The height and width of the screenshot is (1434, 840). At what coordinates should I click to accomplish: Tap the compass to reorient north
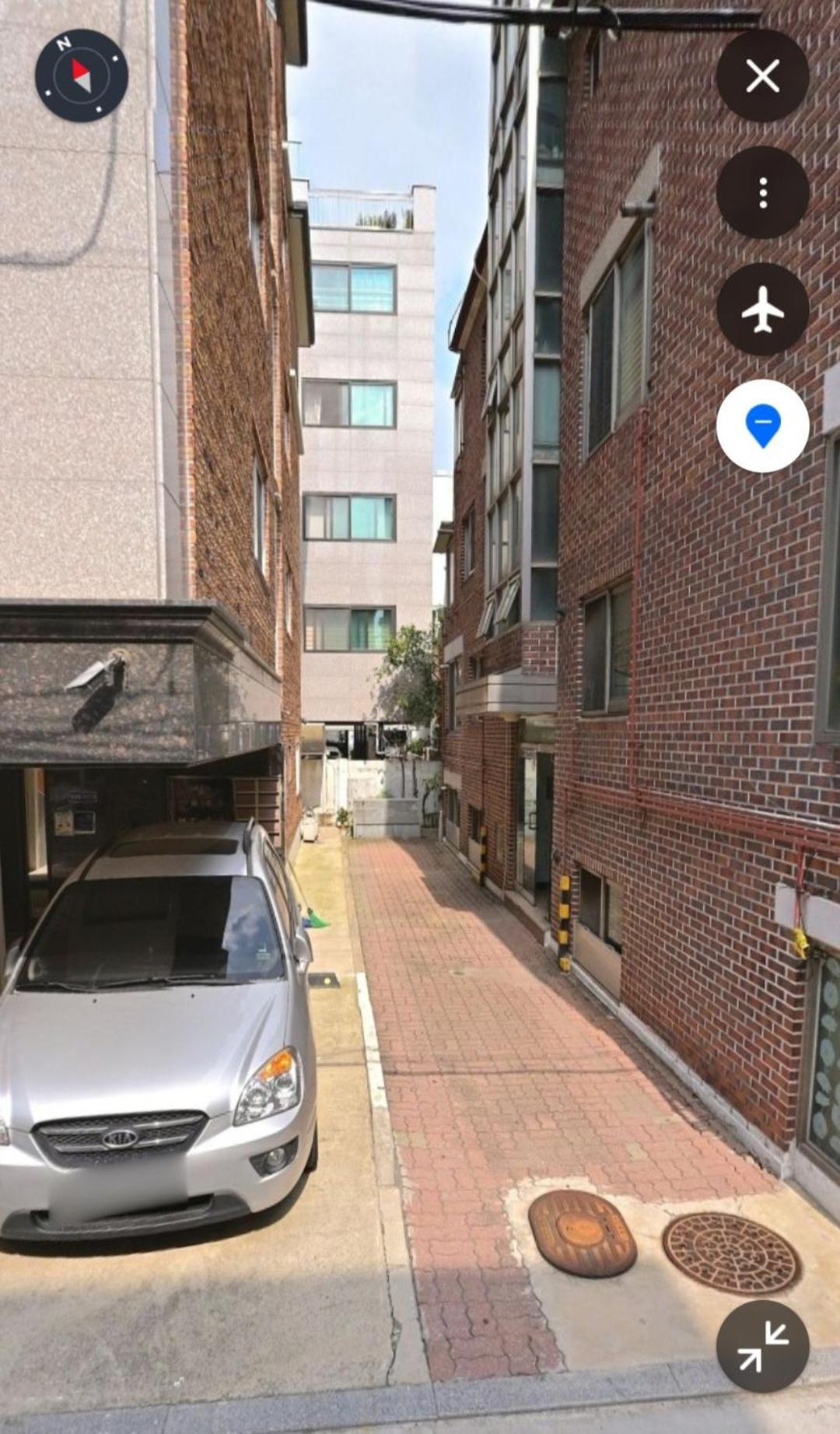point(82,75)
